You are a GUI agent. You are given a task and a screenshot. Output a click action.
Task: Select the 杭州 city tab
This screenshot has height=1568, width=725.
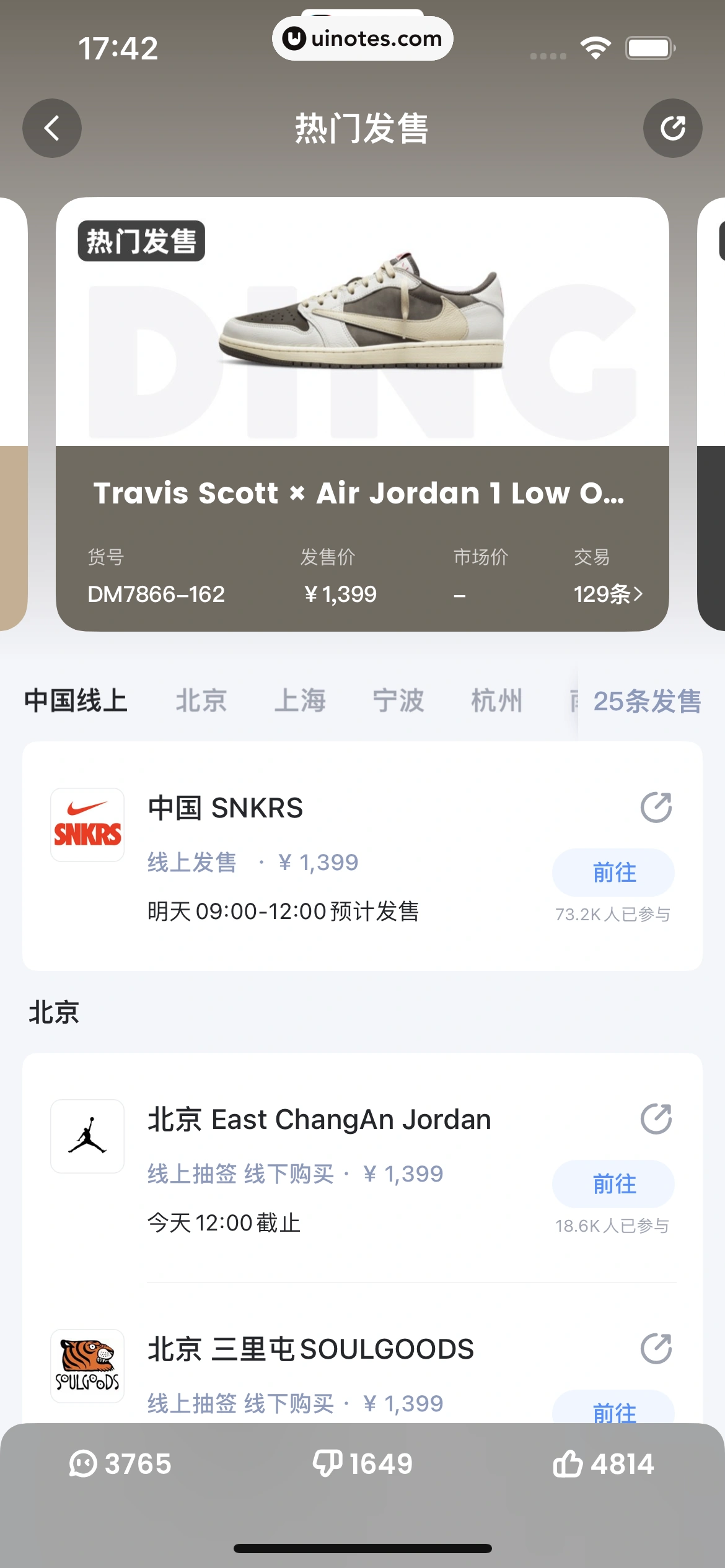(496, 701)
